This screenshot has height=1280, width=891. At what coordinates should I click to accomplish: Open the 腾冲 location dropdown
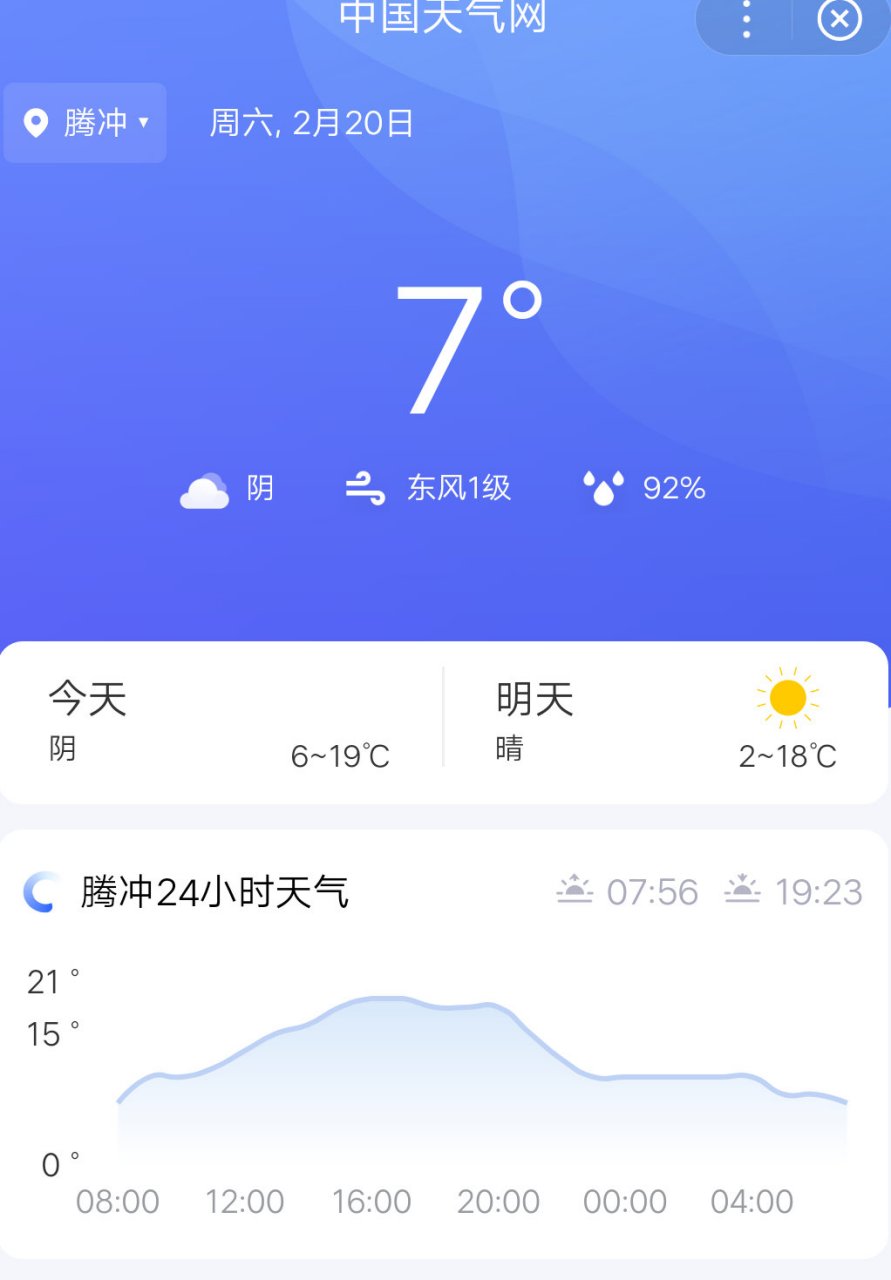click(86, 123)
